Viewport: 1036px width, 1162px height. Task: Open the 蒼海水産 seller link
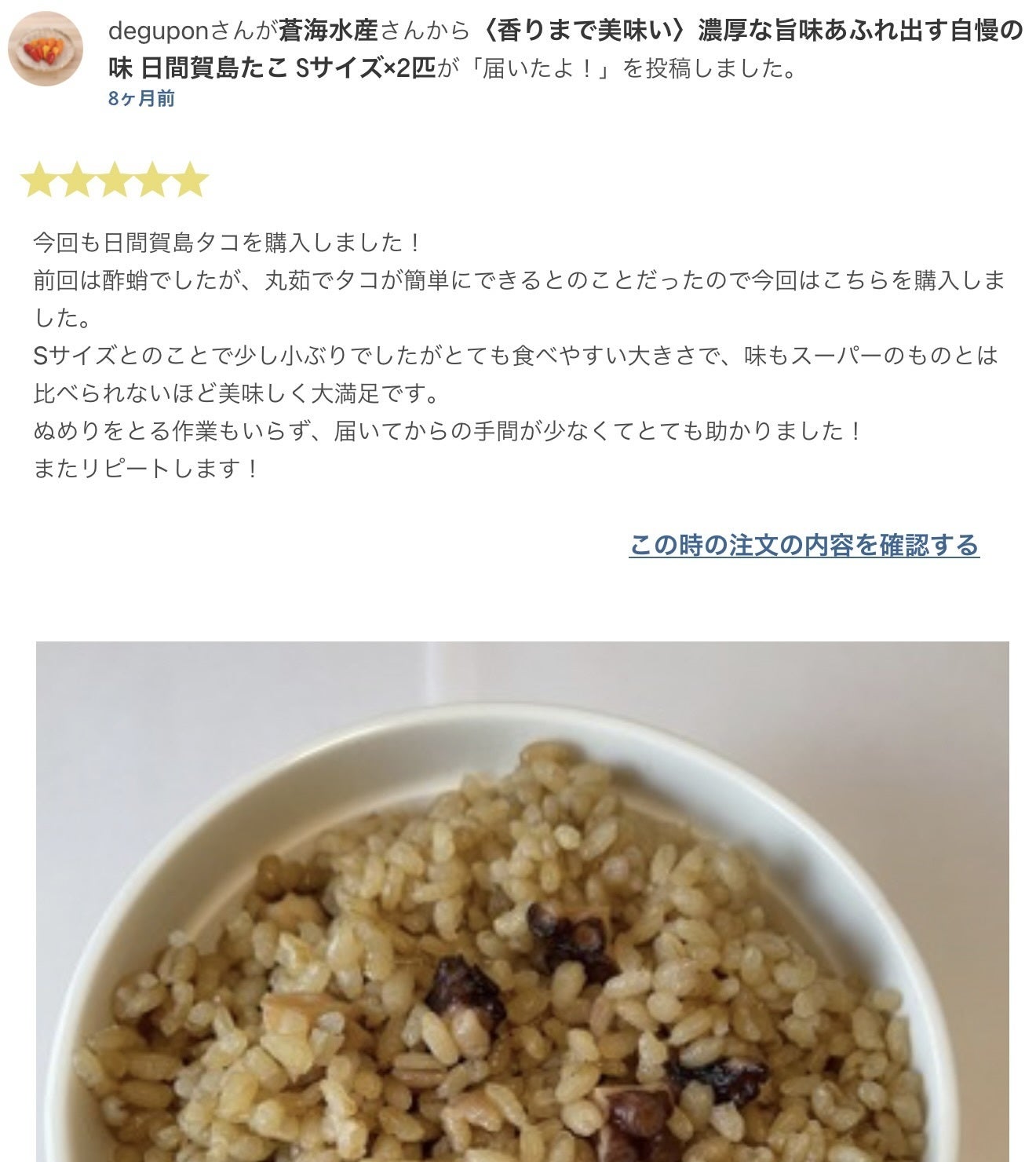pos(328,31)
